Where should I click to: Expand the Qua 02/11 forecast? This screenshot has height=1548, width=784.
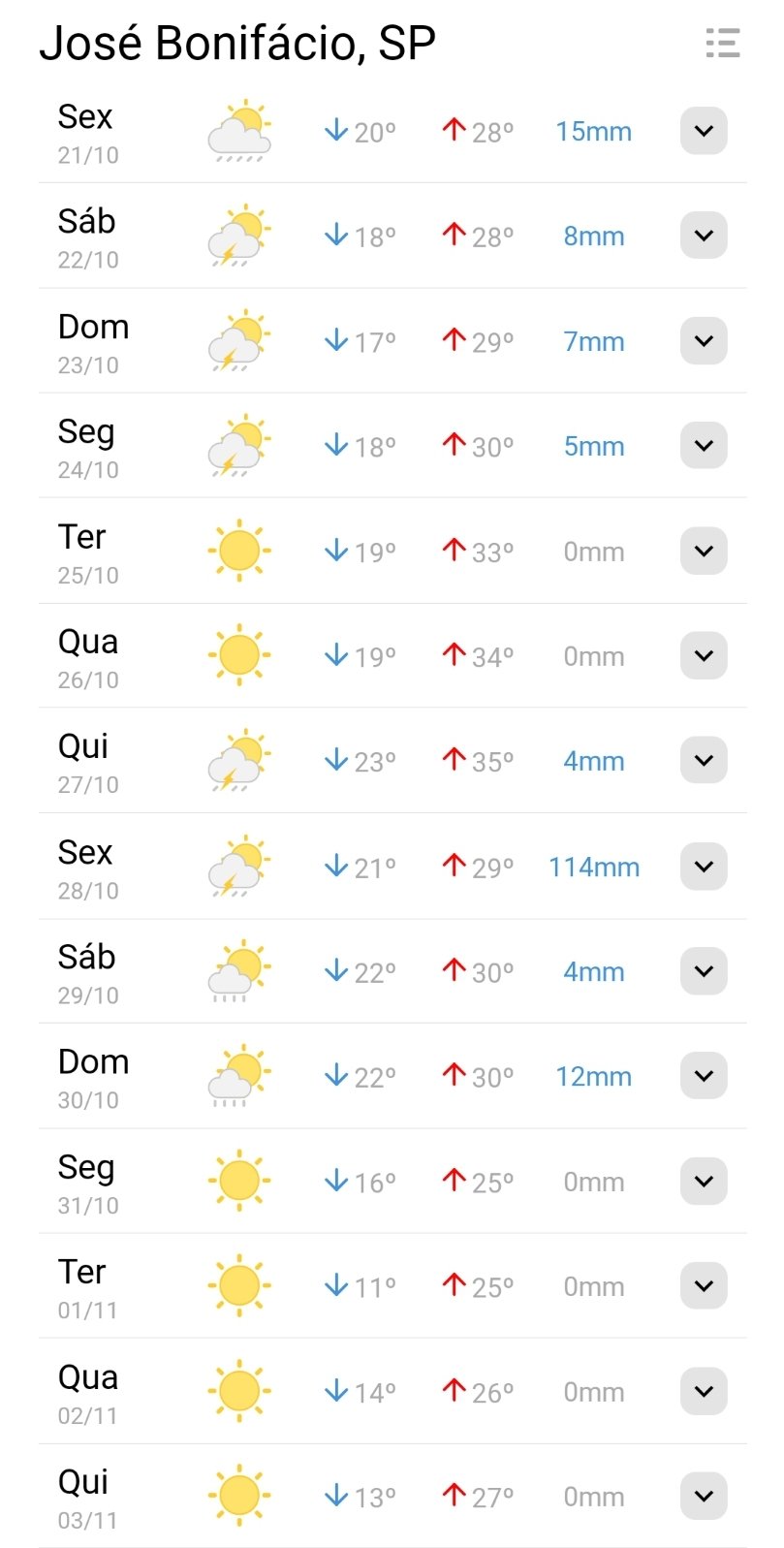coord(704,1392)
